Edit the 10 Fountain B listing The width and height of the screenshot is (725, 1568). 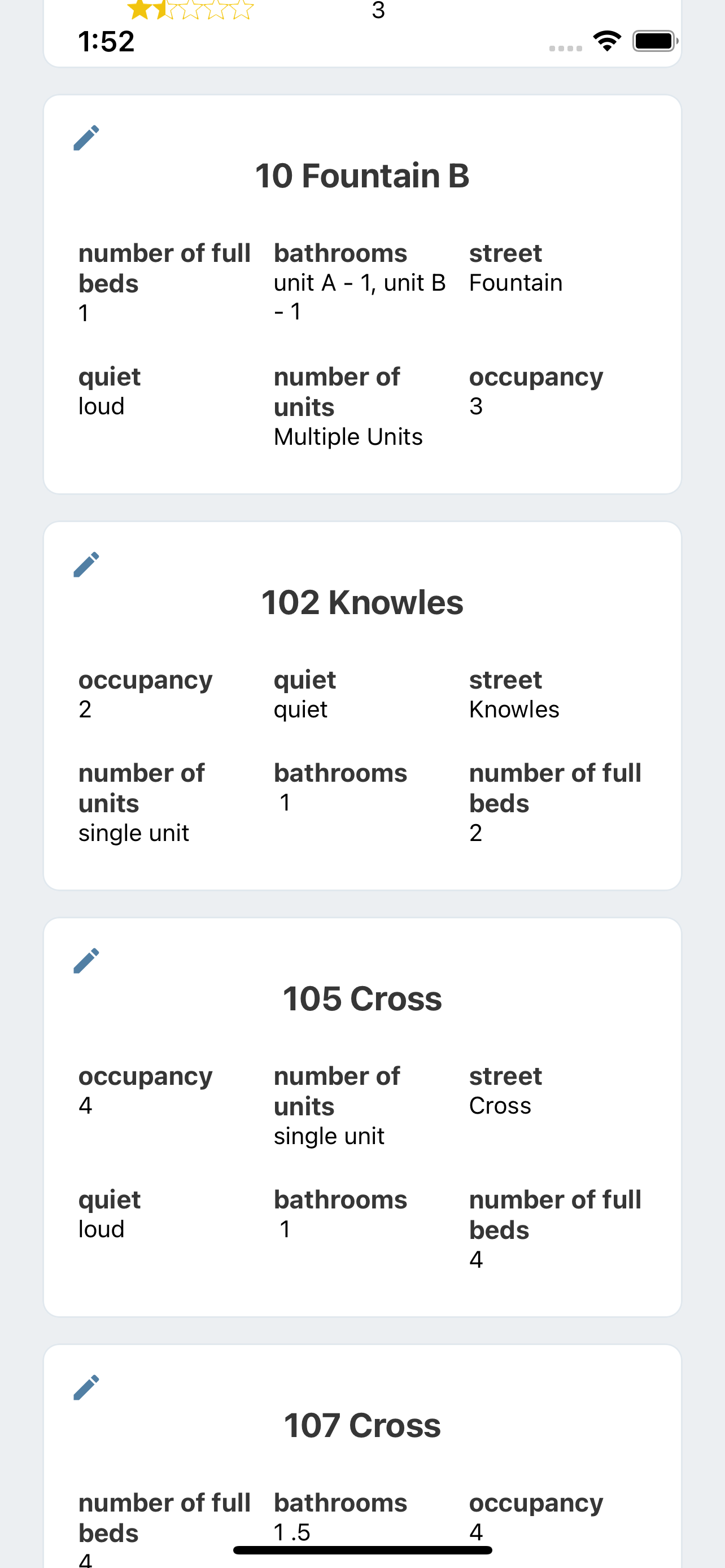tap(86, 138)
